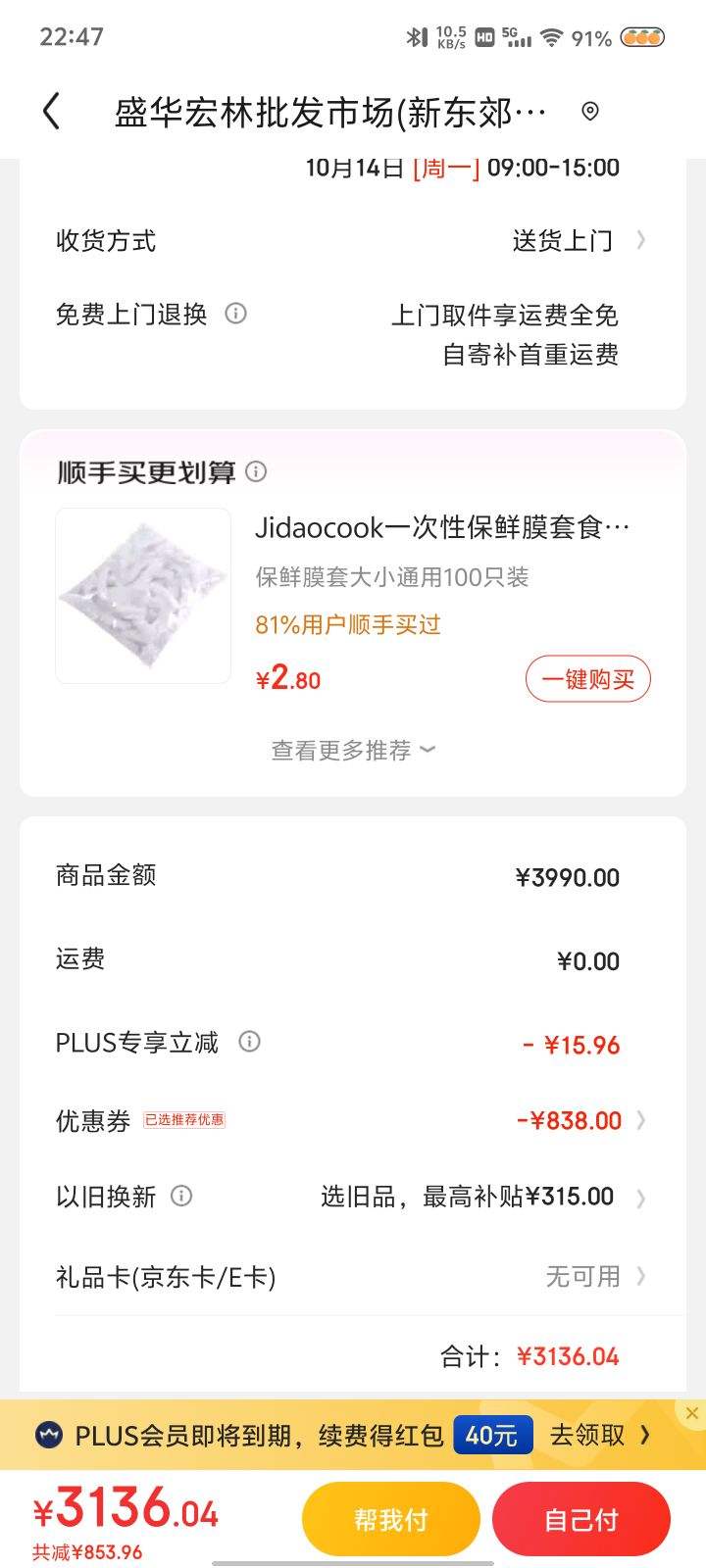This screenshot has height=1568, width=706.
Task: Show info about 免费上门退换
Action: [x=235, y=314]
